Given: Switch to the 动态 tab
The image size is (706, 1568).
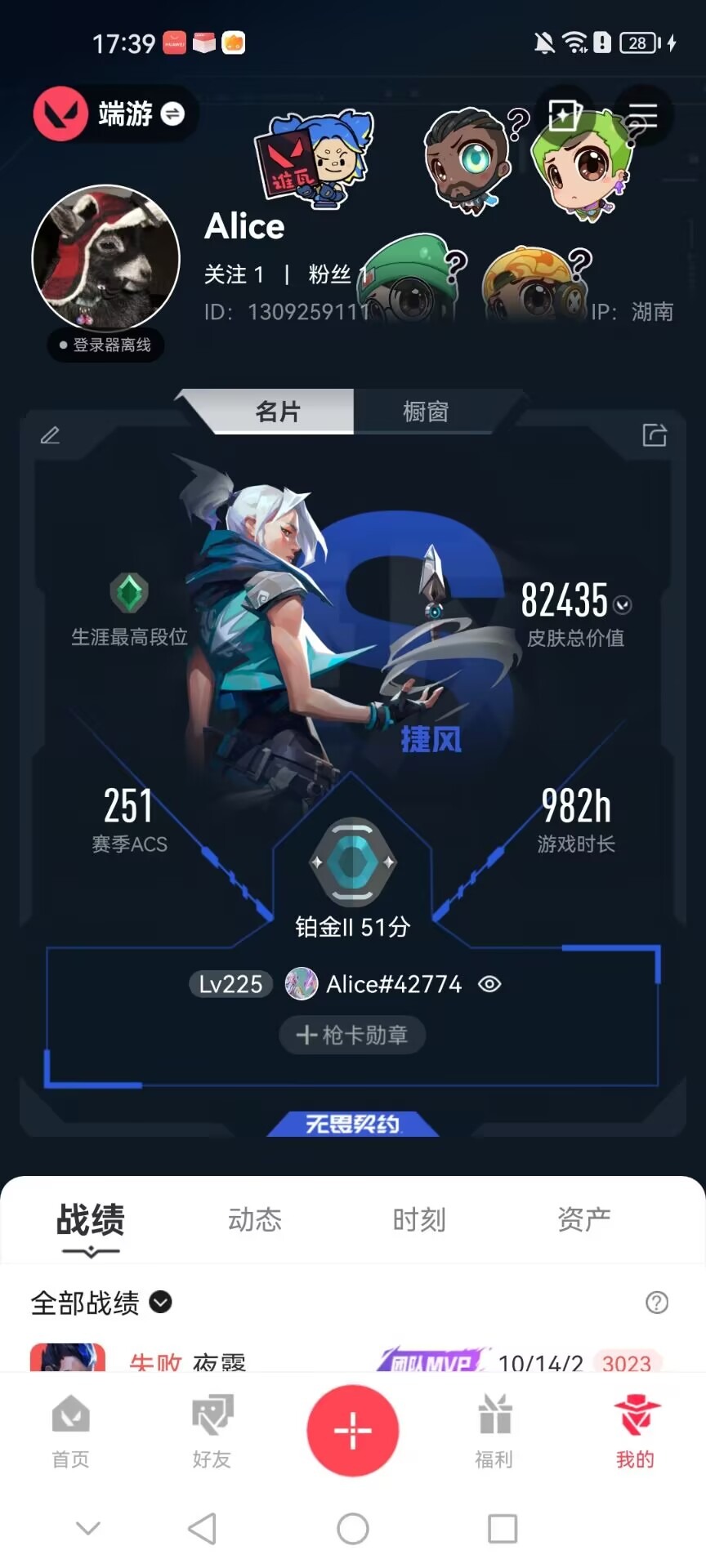Looking at the screenshot, I should [255, 1219].
